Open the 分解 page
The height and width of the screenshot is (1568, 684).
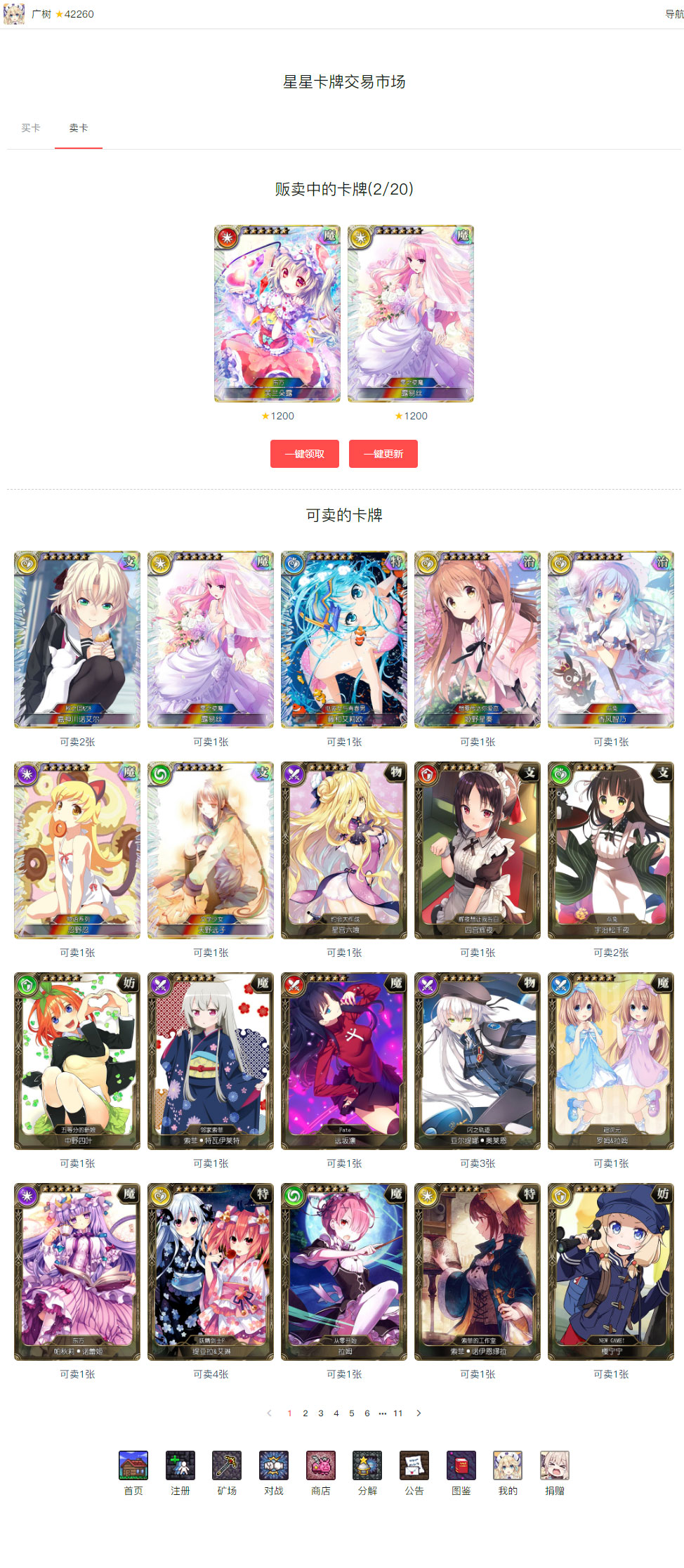(x=367, y=1472)
